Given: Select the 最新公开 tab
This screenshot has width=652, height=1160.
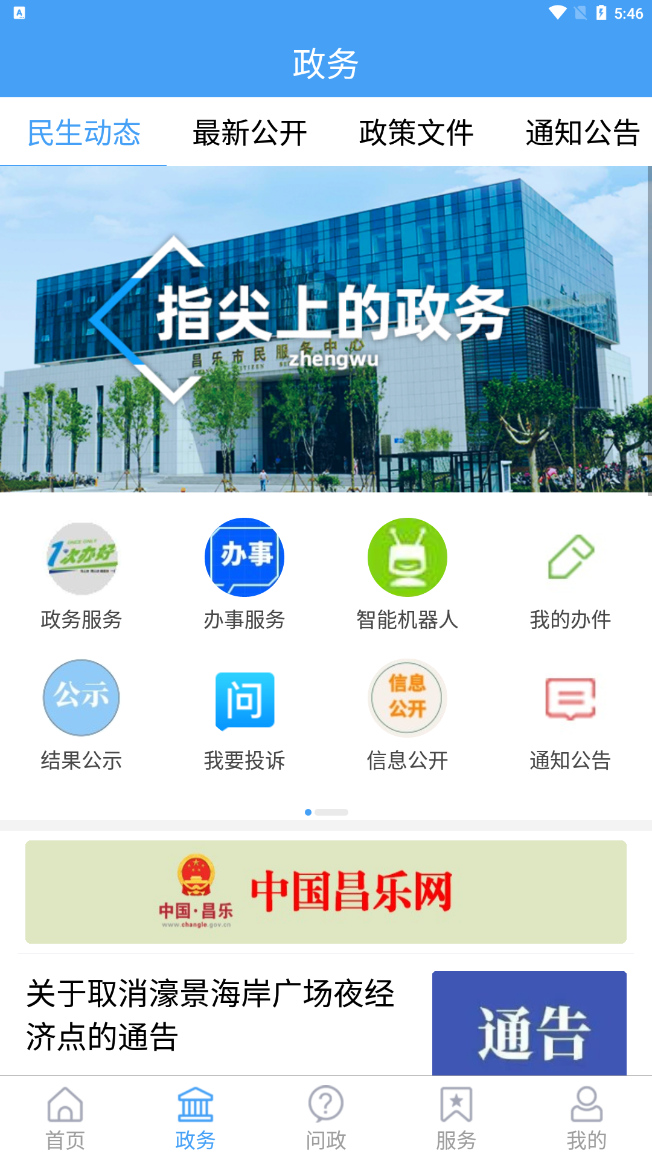Looking at the screenshot, I should 249,133.
